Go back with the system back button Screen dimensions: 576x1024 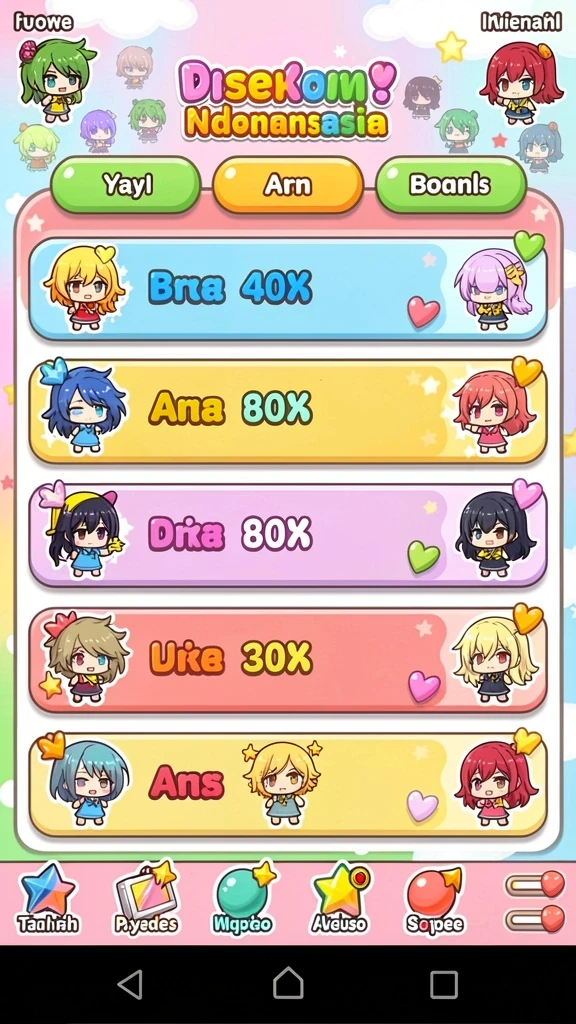[131, 984]
